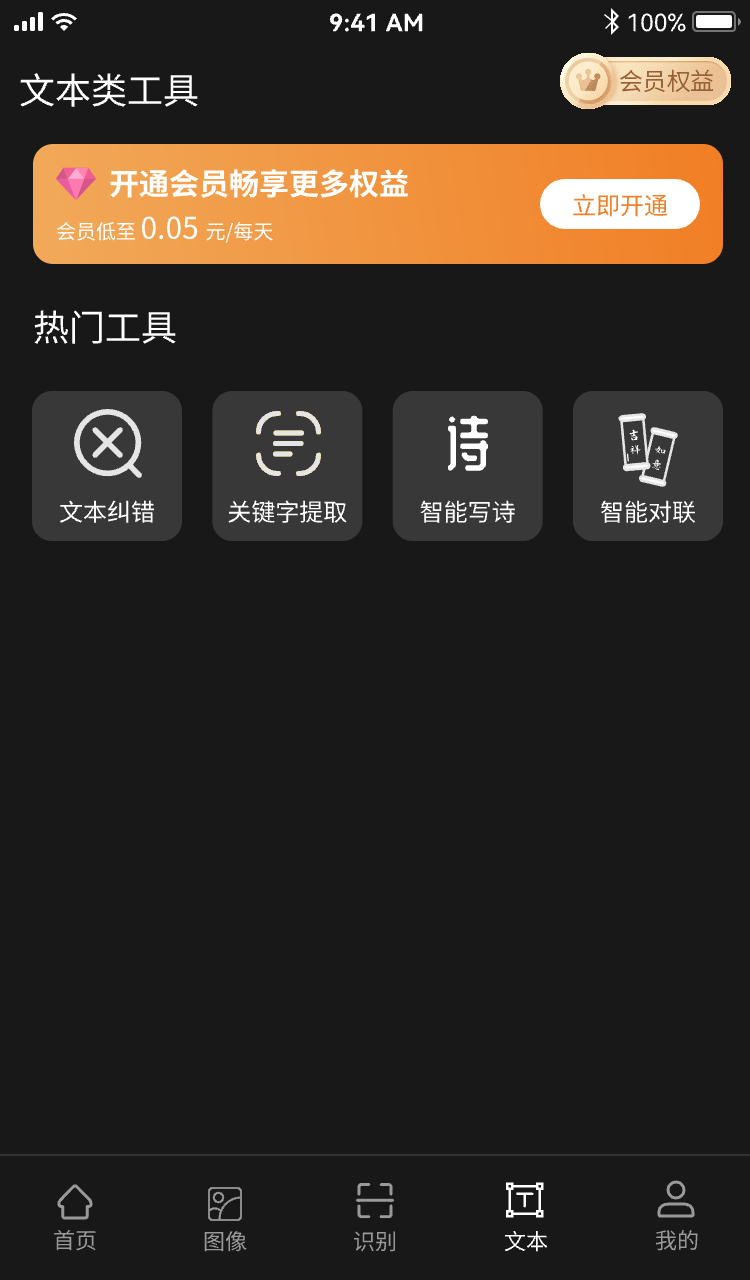Image resolution: width=750 pixels, height=1280 pixels.
Task: Open the 关键字提取 tool
Action: 287,466
